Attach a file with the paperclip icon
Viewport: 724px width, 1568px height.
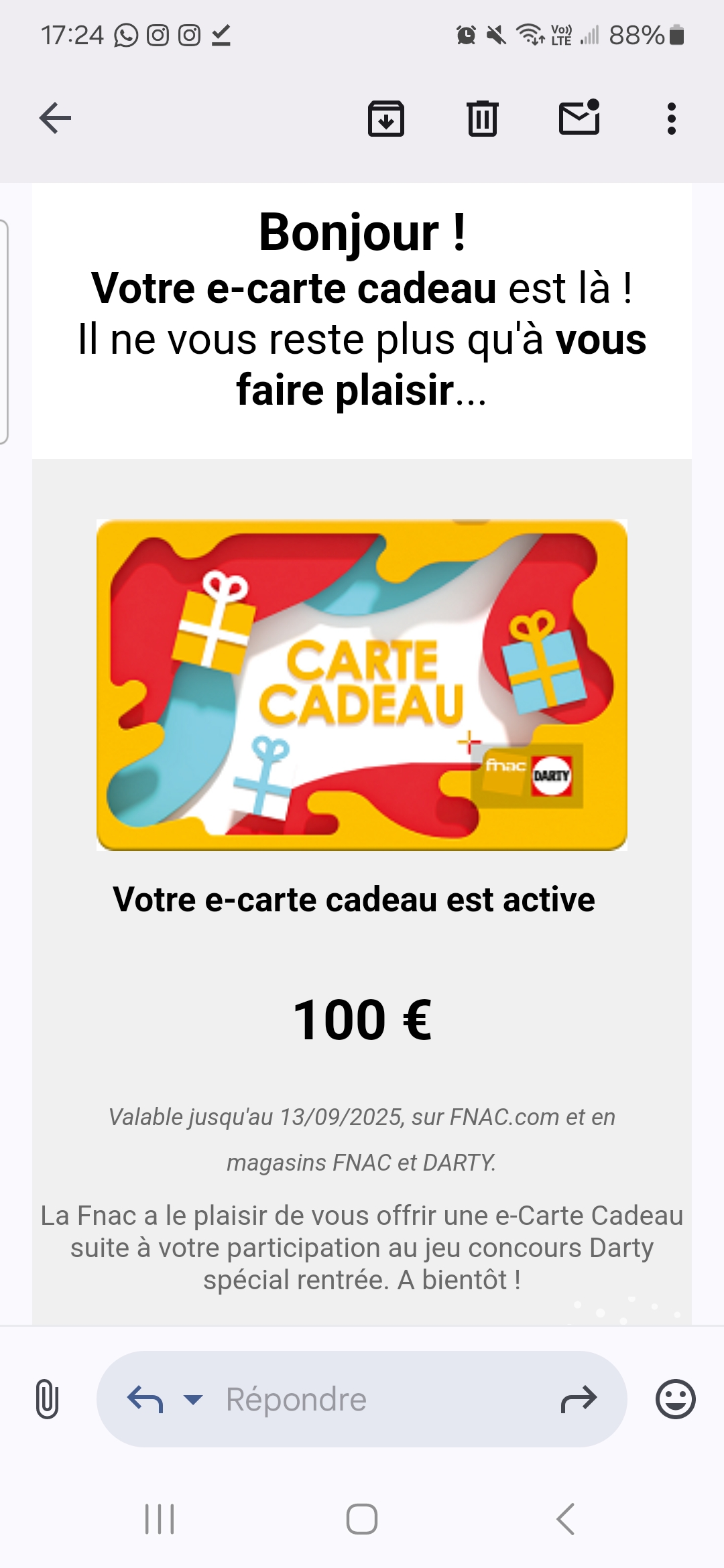pyautogui.click(x=47, y=1399)
